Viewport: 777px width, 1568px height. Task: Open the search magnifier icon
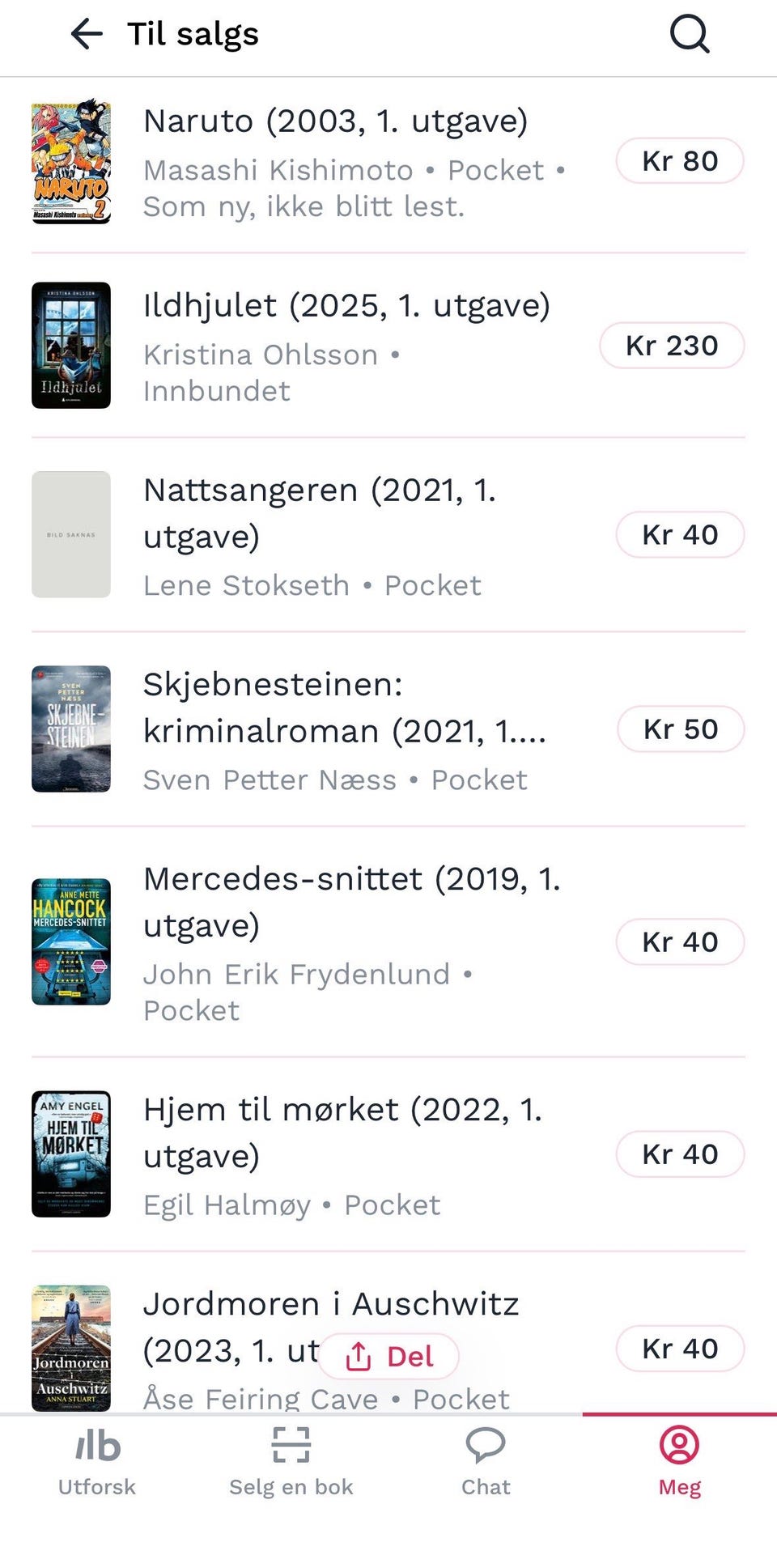[x=690, y=35]
